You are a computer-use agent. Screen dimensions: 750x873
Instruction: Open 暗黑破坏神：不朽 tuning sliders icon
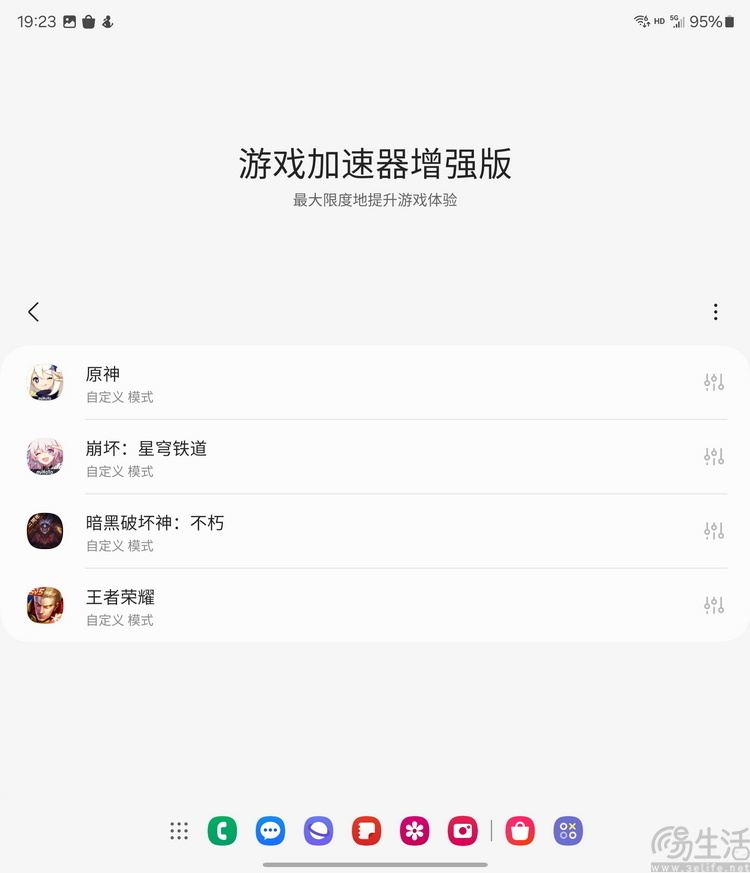click(714, 530)
